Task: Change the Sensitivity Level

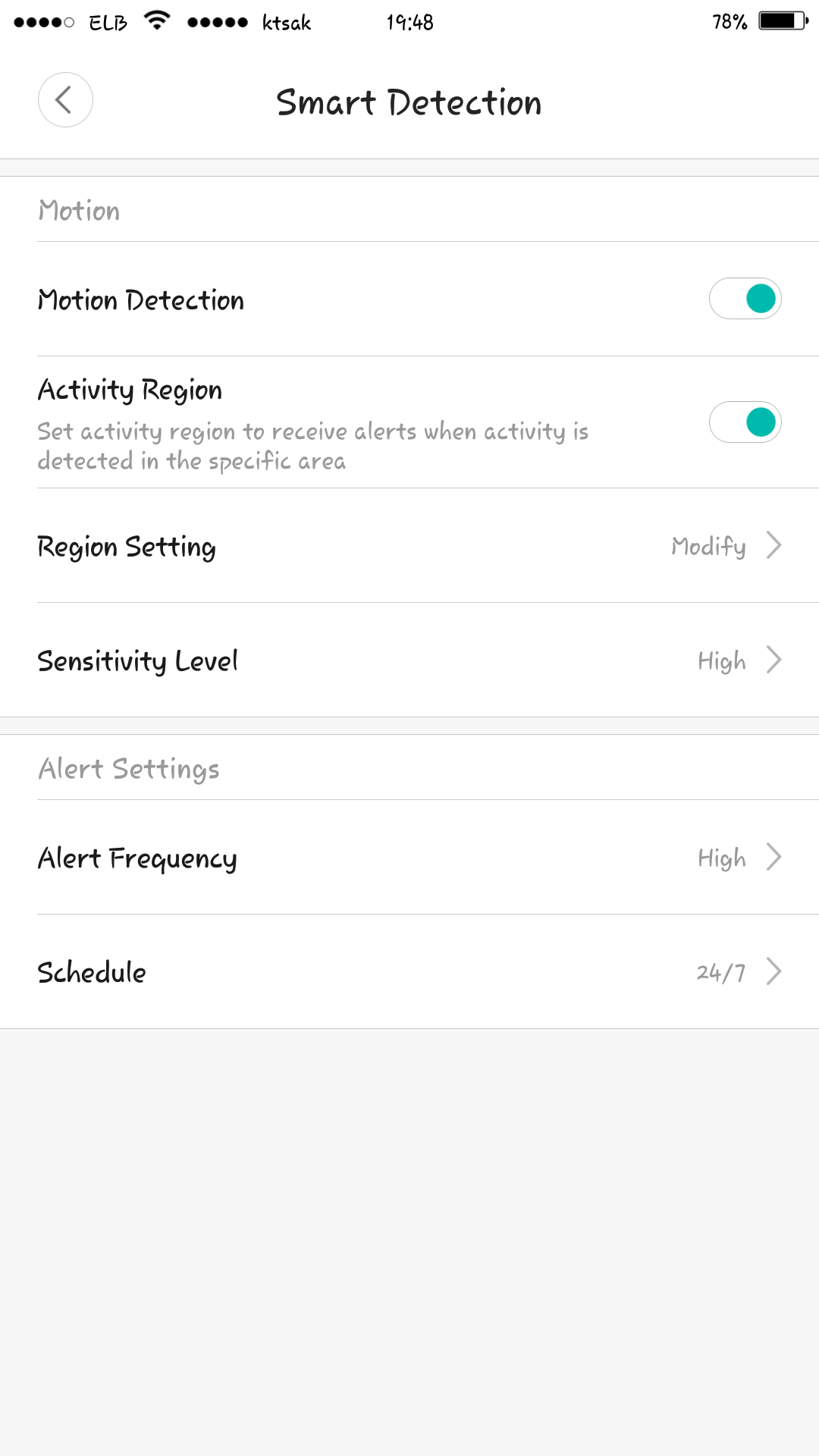Action: 409,661
